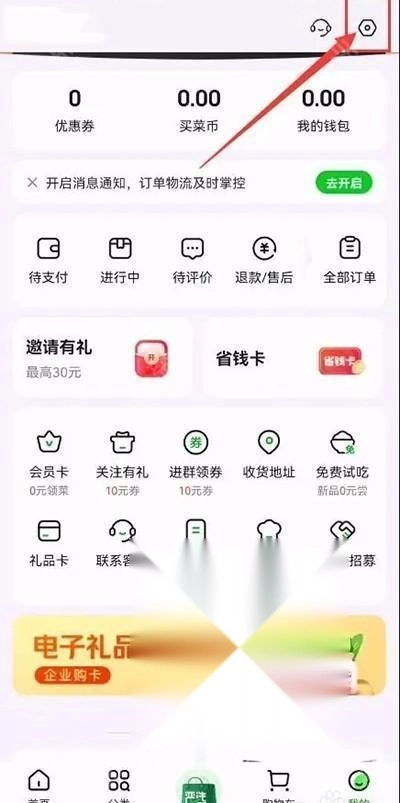The image size is (400, 803).
Task: Dismiss the notification prompt banner
Action: tap(32, 183)
